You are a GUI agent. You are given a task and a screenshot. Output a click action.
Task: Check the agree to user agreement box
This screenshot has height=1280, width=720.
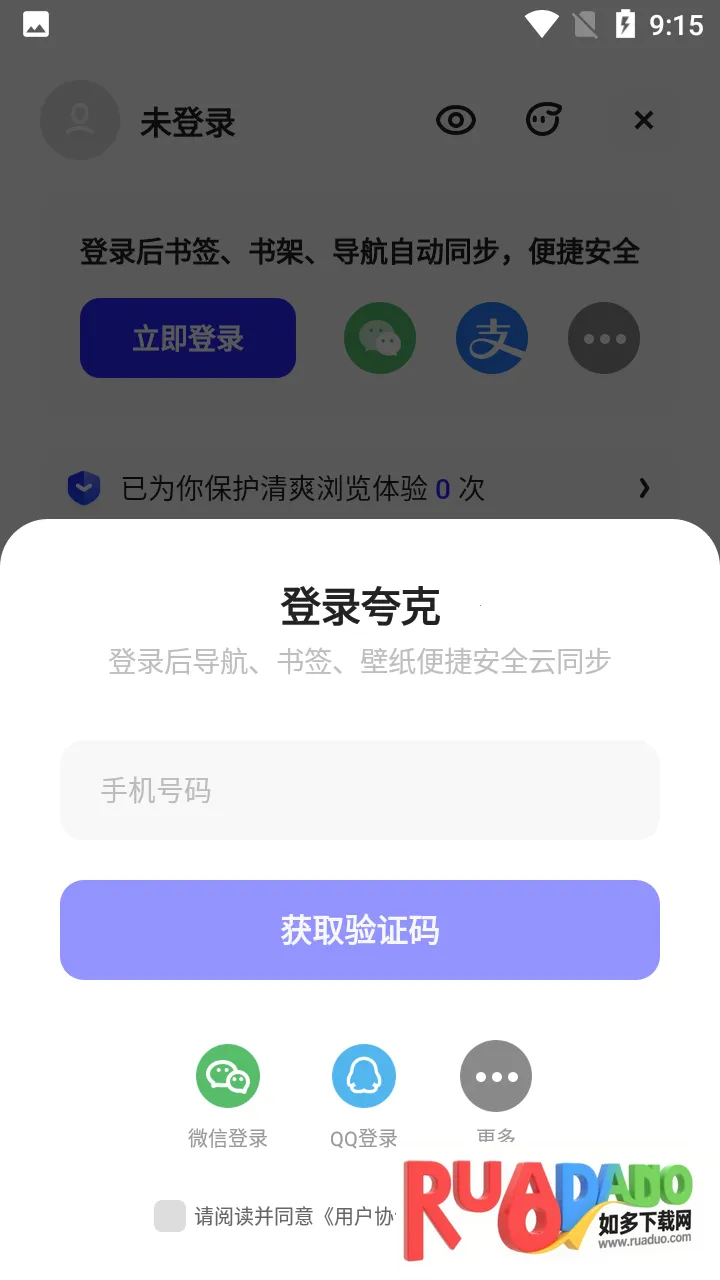170,1216
